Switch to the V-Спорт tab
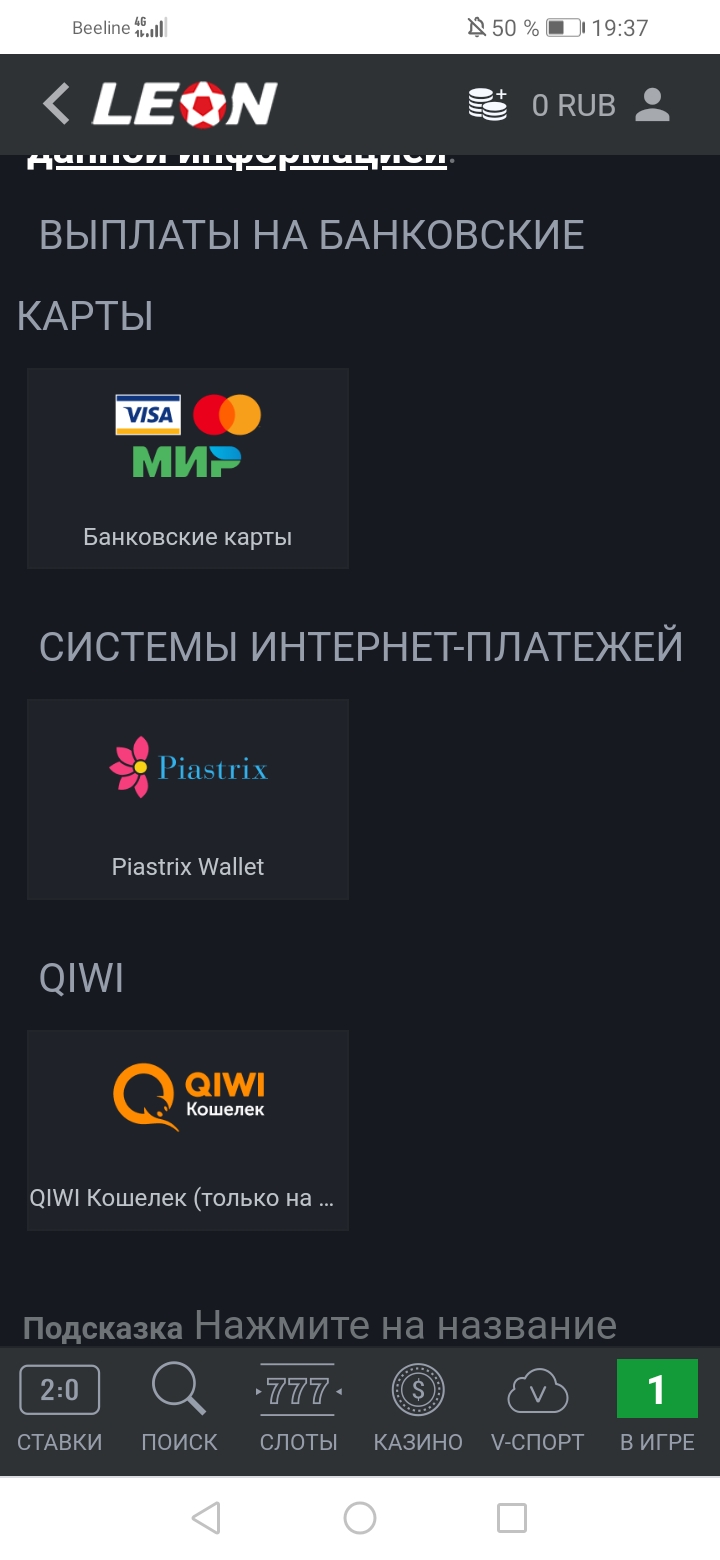The height and width of the screenshot is (1560, 720). 538,1410
